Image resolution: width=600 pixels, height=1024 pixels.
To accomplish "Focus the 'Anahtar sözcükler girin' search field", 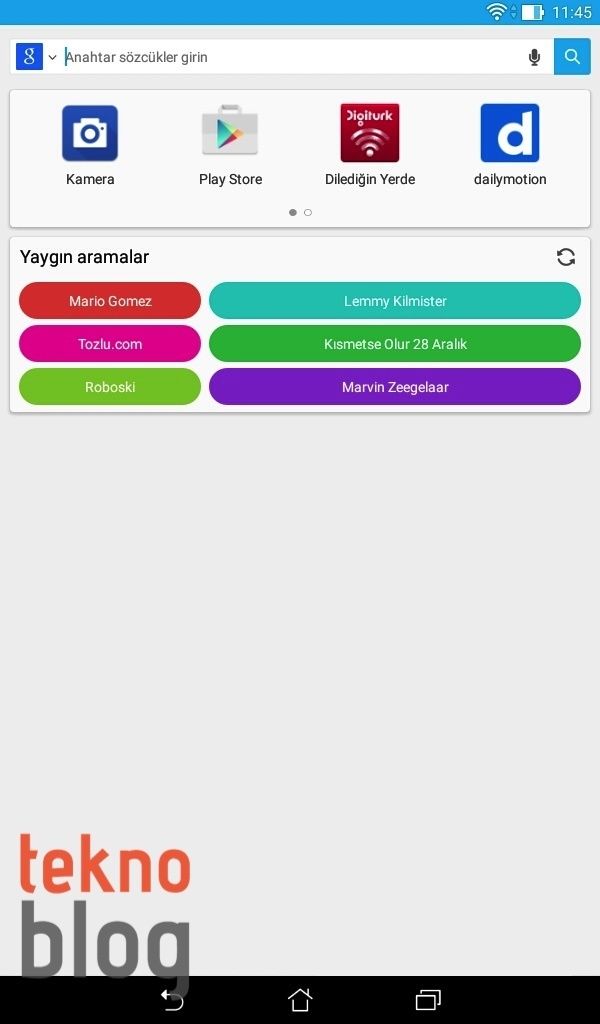I will pos(290,57).
